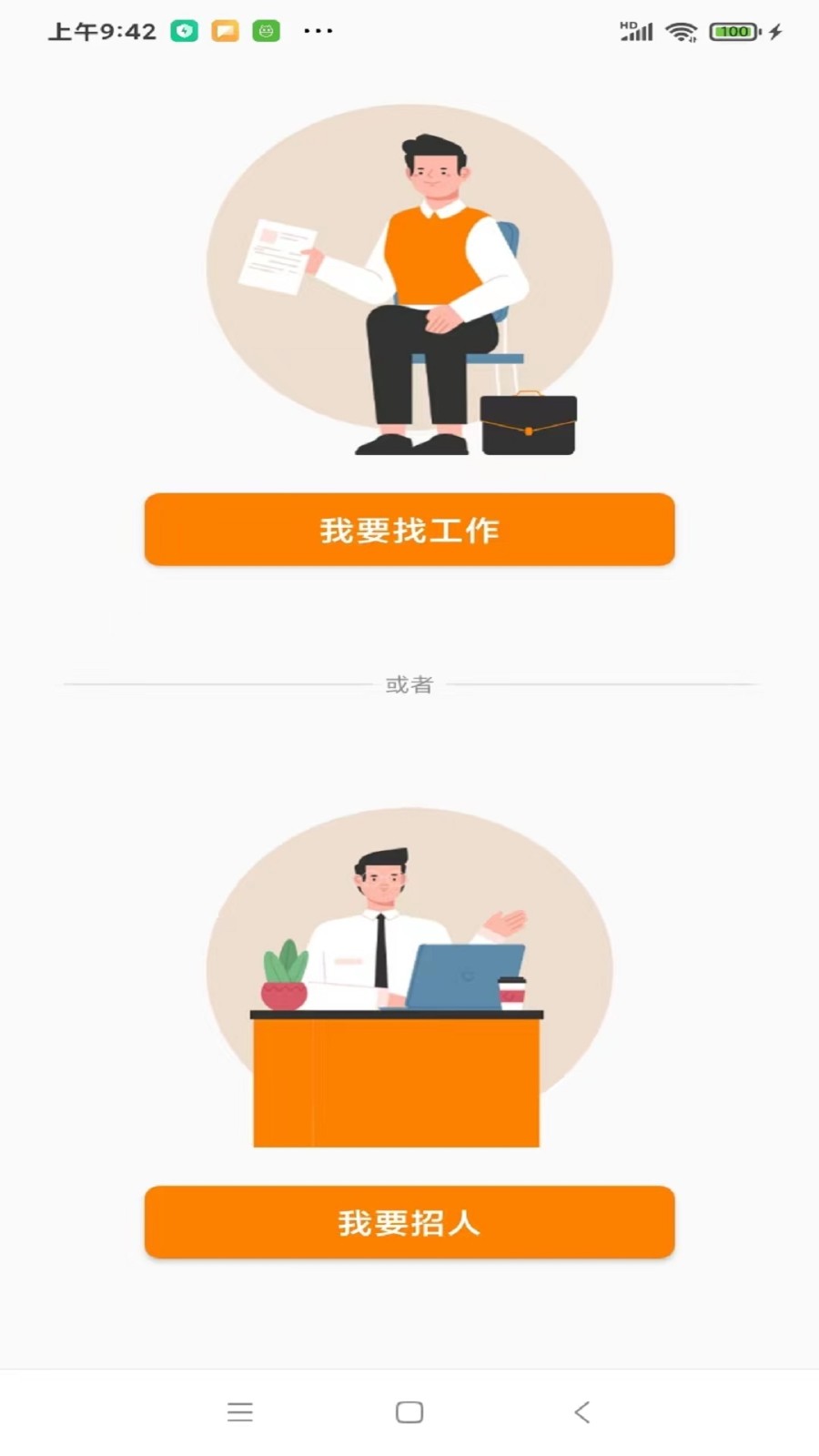The height and width of the screenshot is (1456, 819).
Task: Open the green emoji app notification icon
Action: coord(266,30)
